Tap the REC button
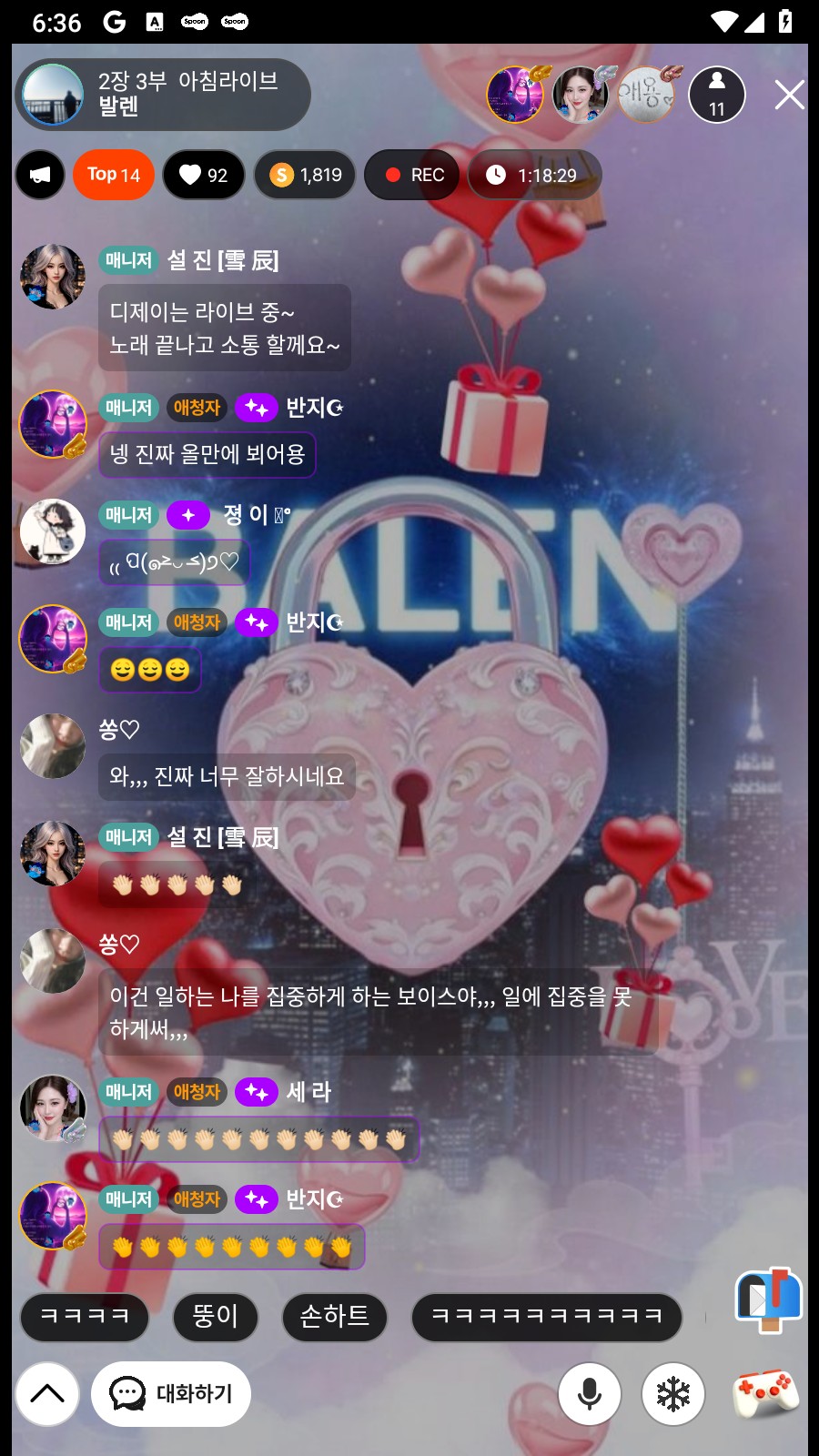This screenshot has height=1456, width=819. point(414,175)
